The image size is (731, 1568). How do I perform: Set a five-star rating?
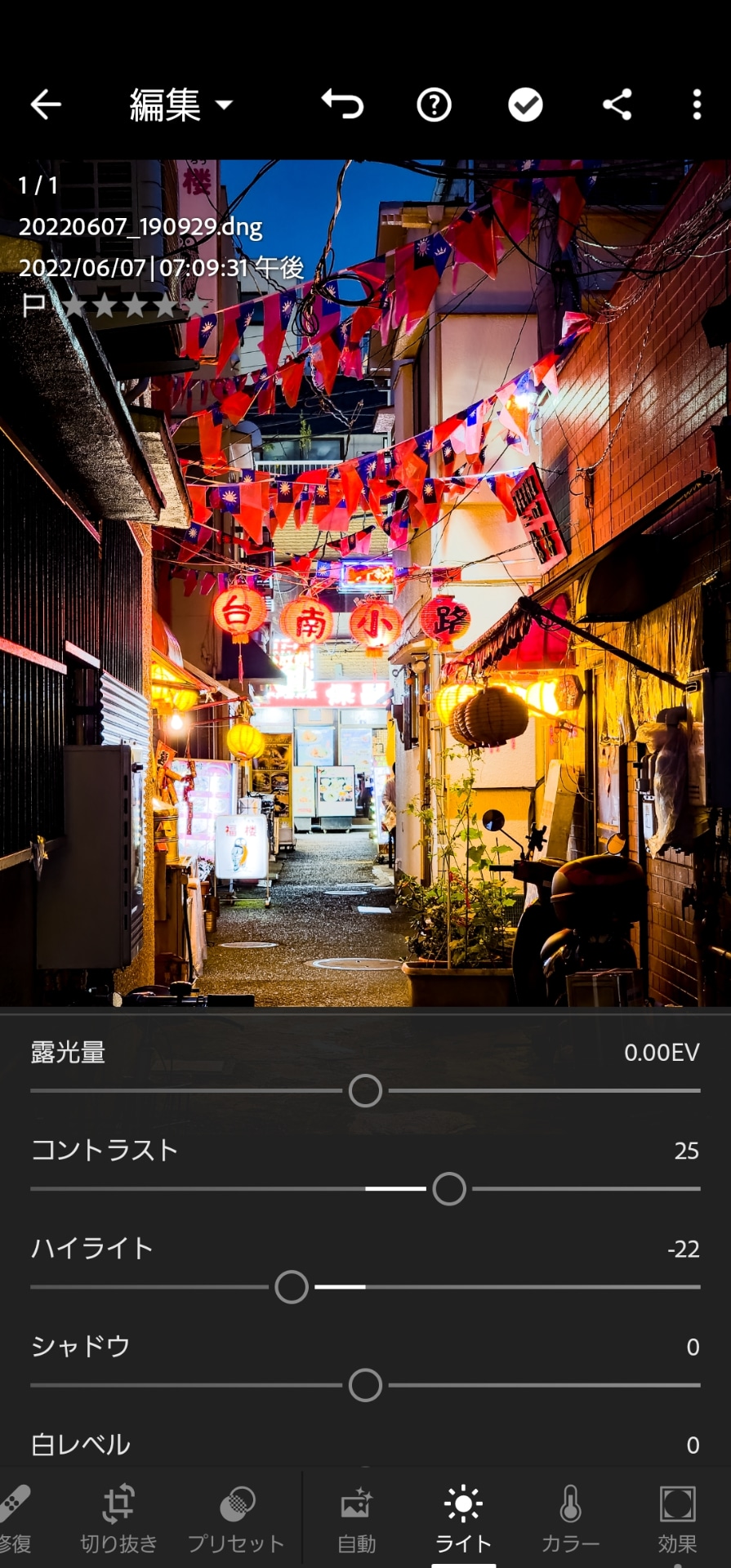pos(197,305)
